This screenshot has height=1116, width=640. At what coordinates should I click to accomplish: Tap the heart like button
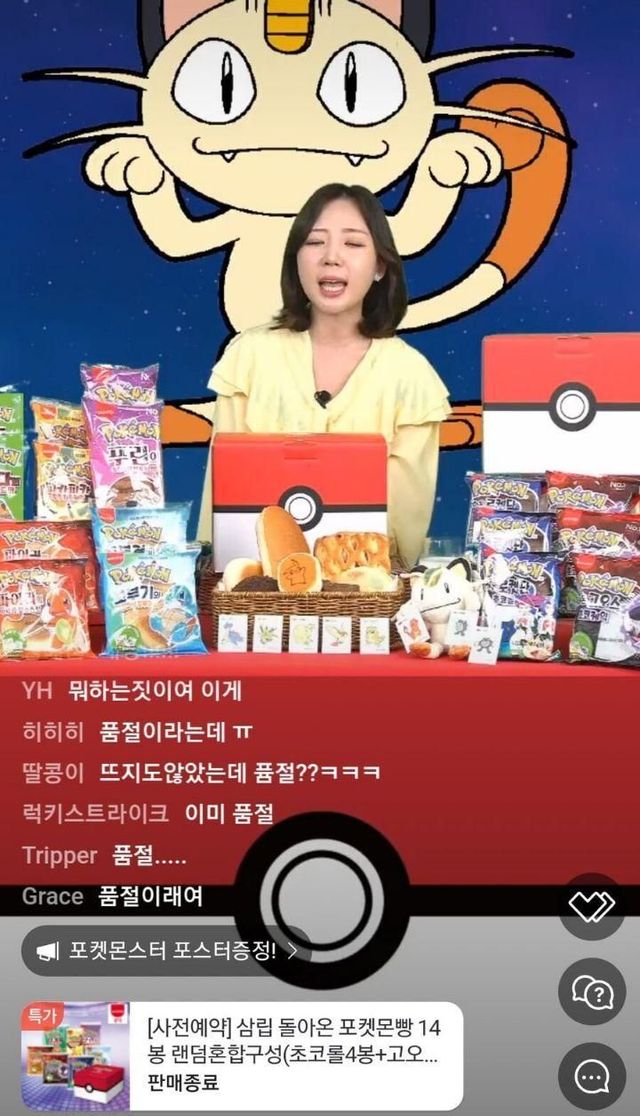coord(592,906)
